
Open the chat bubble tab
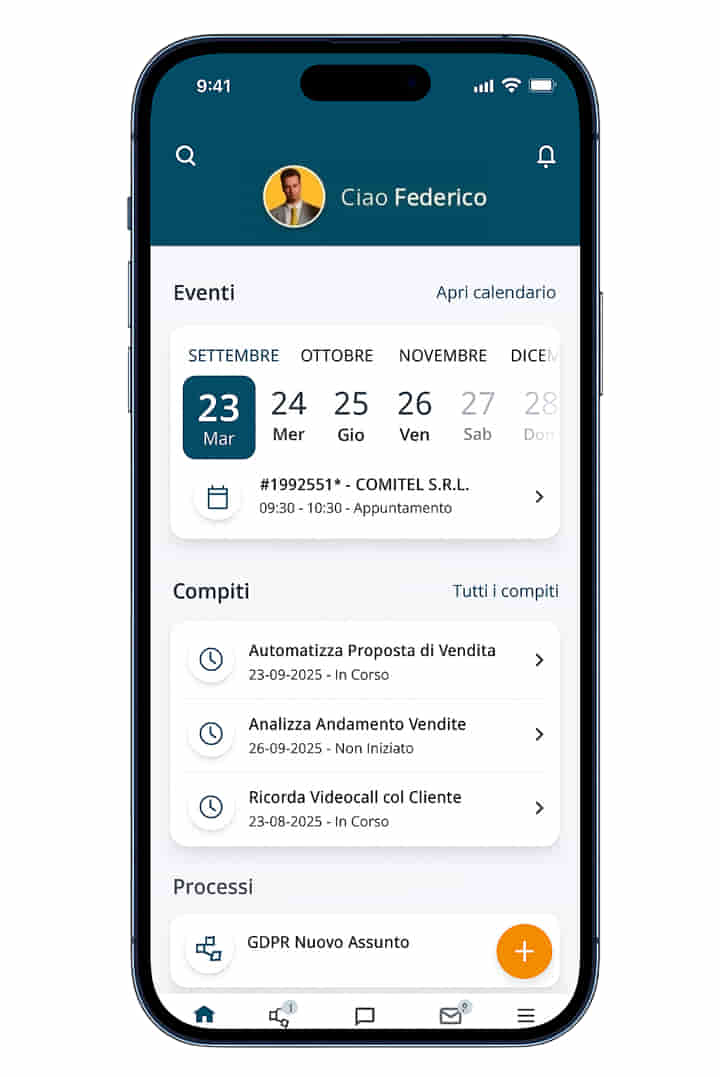coord(365,1016)
